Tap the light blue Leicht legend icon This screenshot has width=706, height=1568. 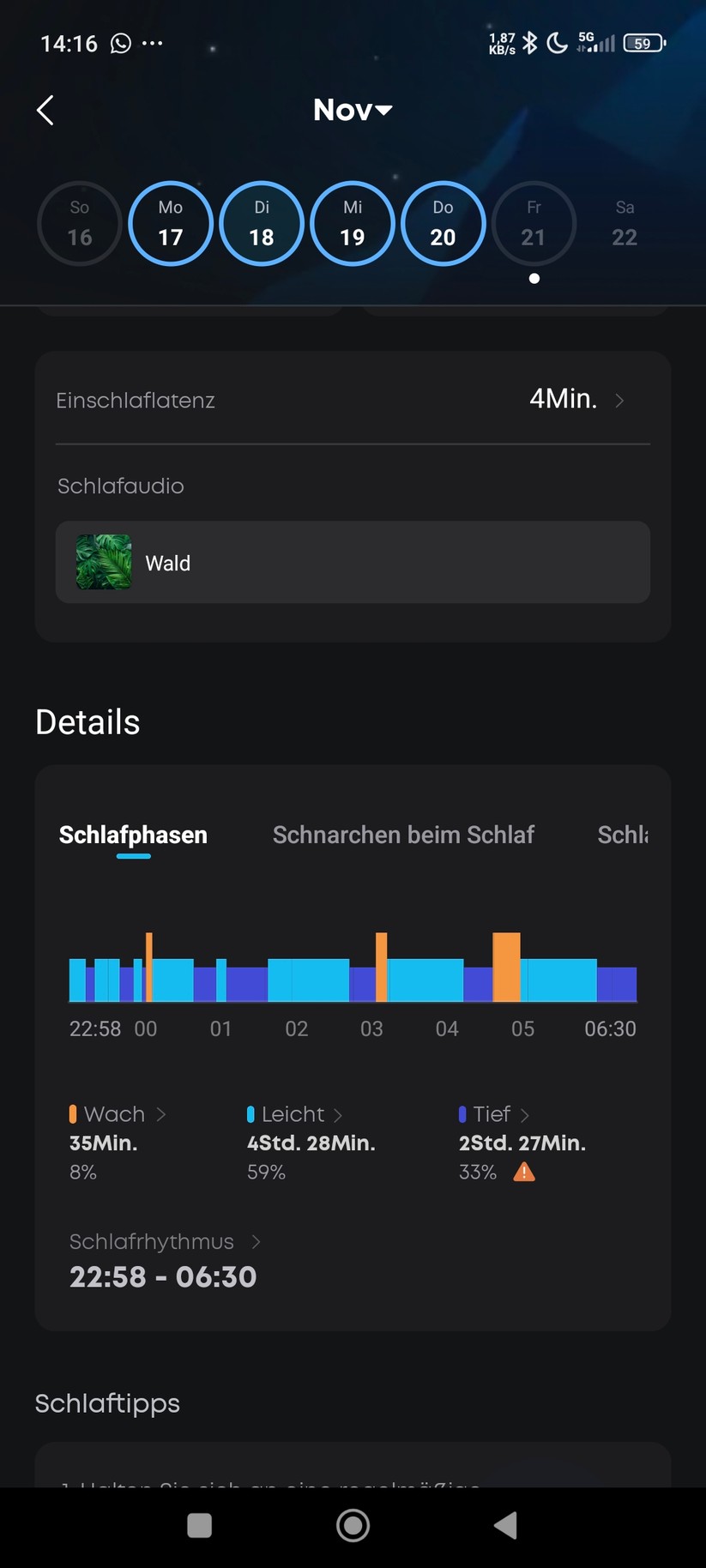pyautogui.click(x=250, y=1113)
